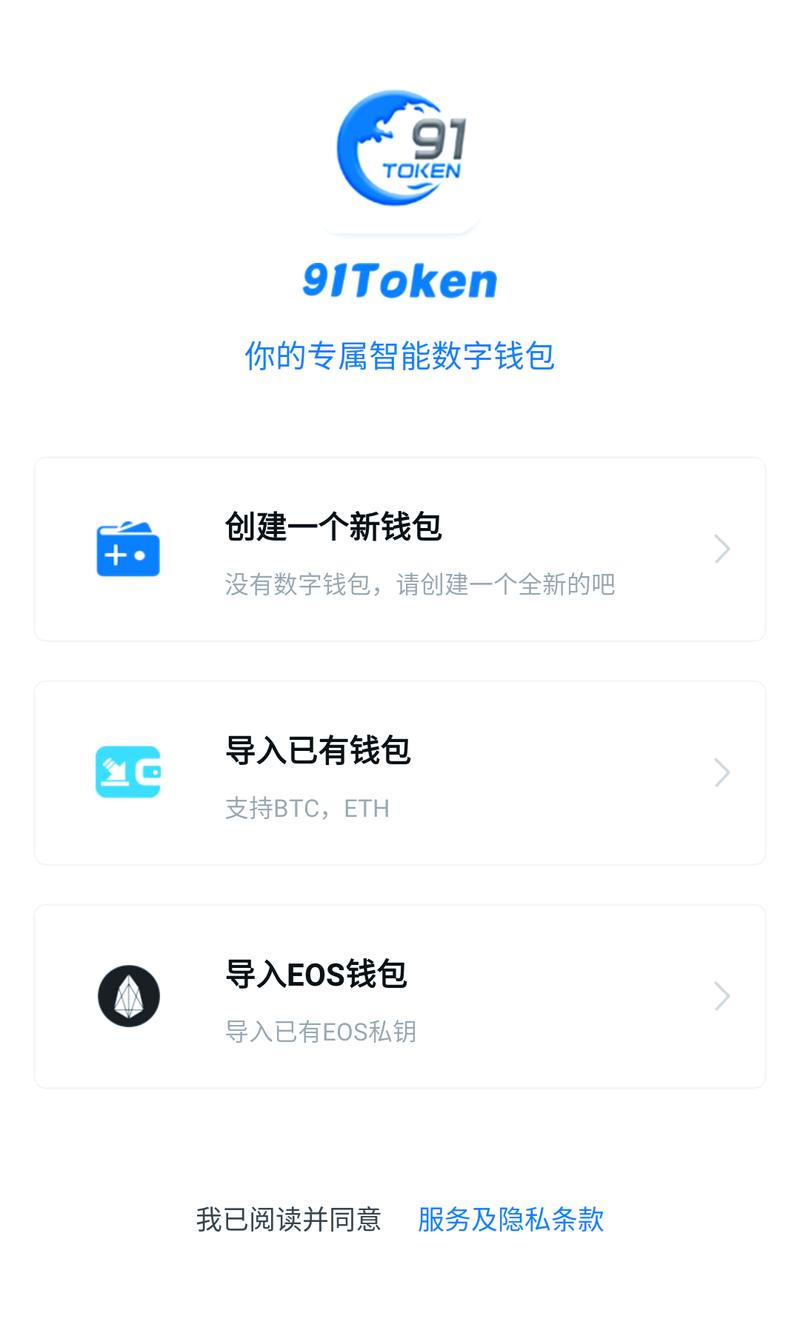Toggle the 我已阅读并同意 agreement

[288, 1220]
